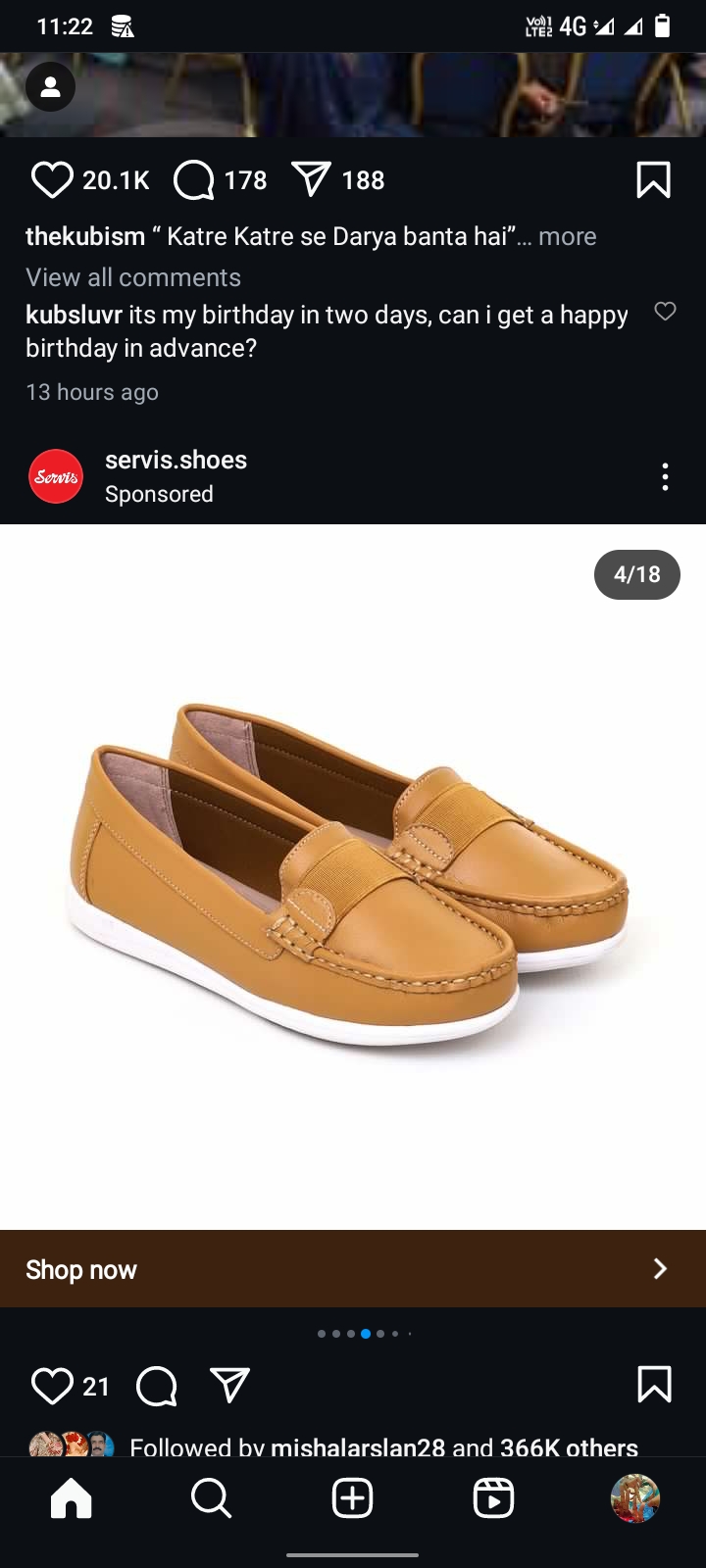Open overflow menu of servis.shoes ad

point(665,477)
